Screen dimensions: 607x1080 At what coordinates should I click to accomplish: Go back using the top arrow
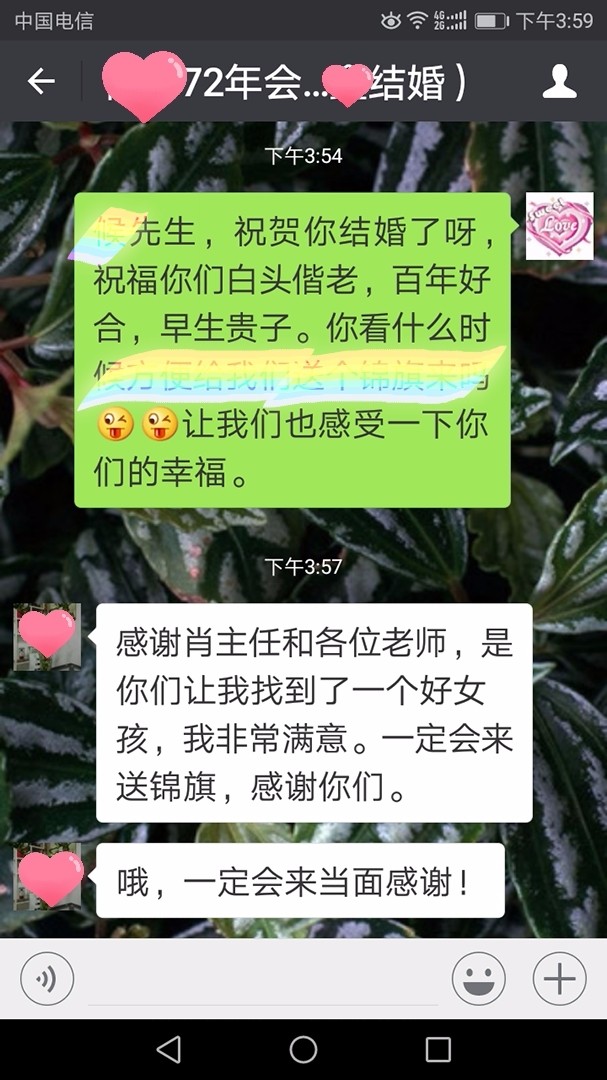click(41, 82)
